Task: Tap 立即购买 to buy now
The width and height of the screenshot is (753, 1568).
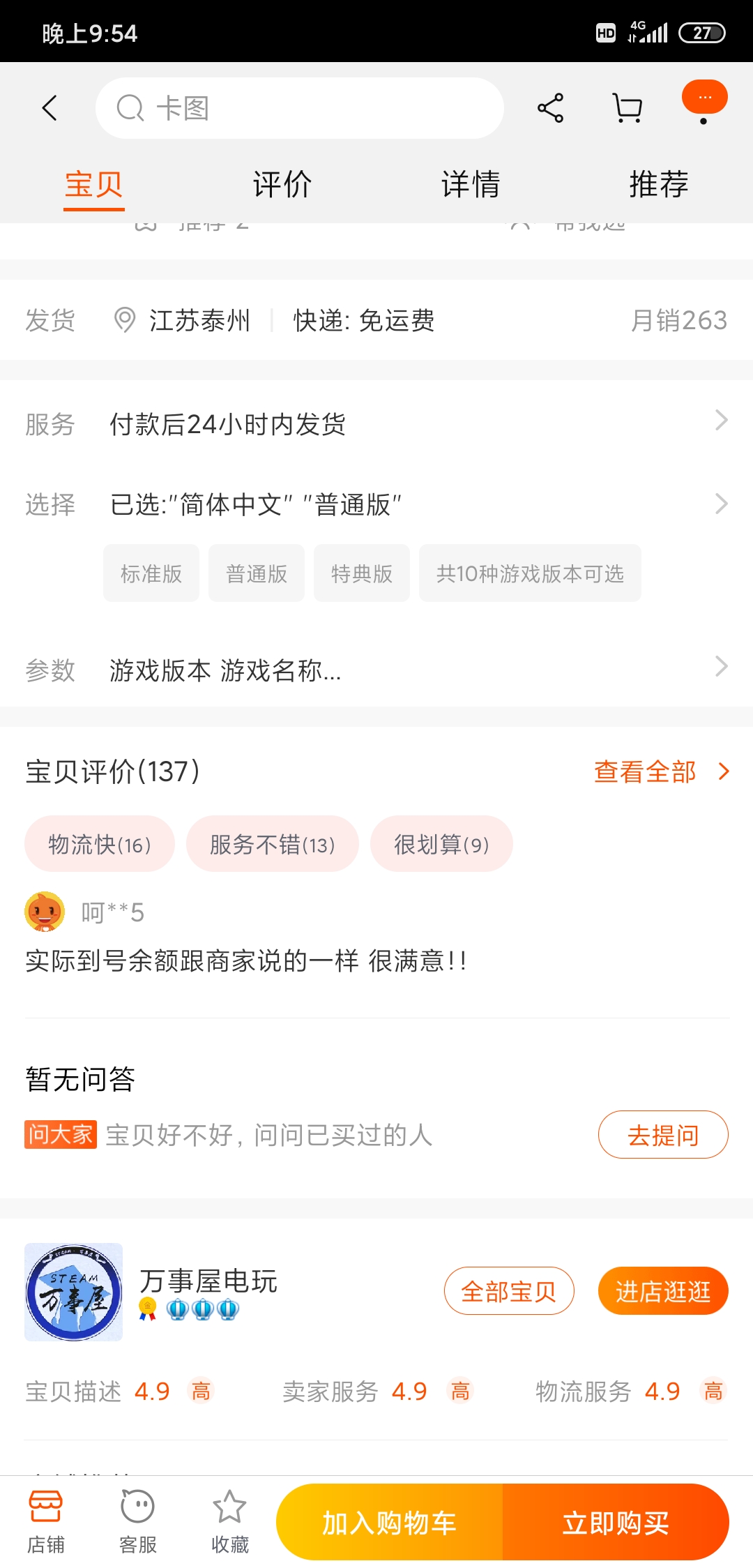Action: [615, 1523]
